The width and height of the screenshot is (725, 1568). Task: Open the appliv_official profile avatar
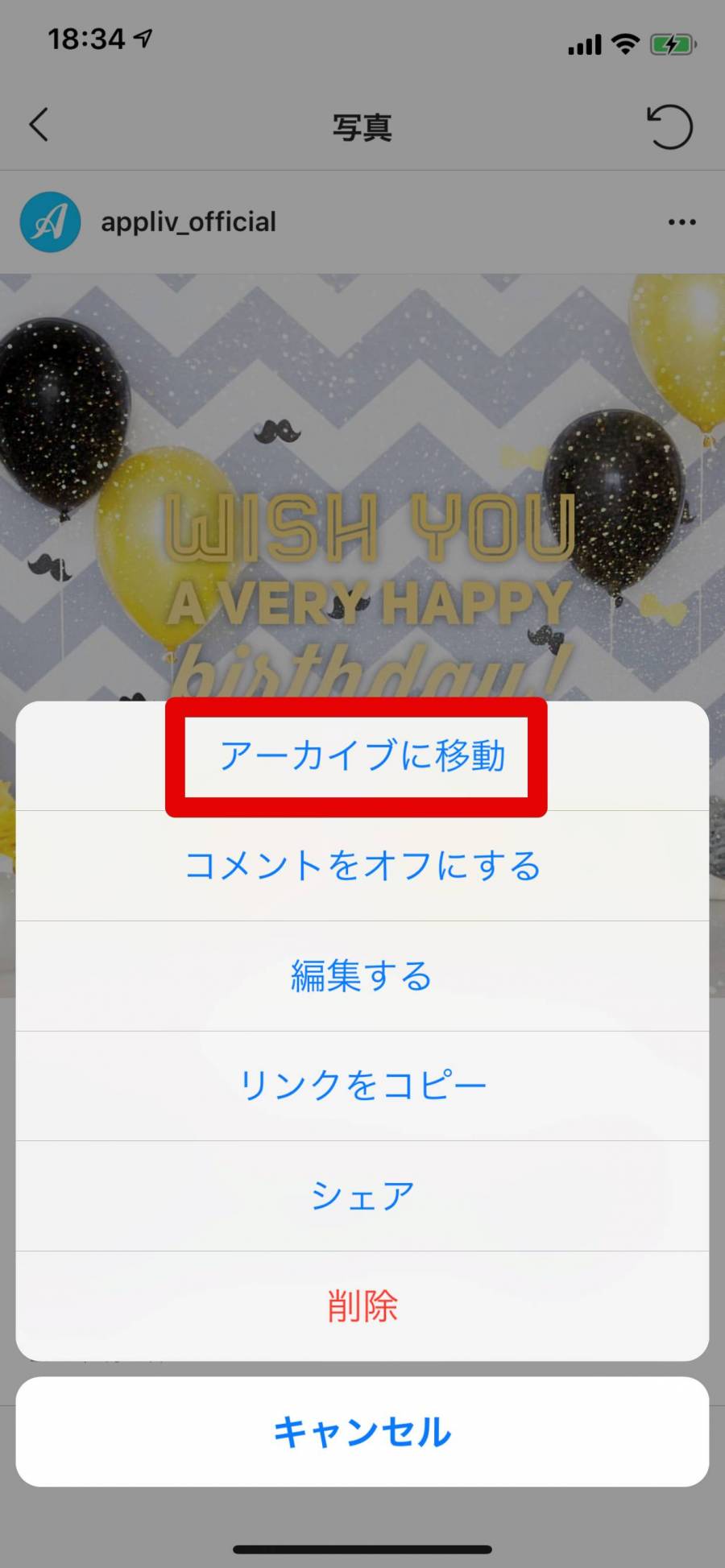50,222
